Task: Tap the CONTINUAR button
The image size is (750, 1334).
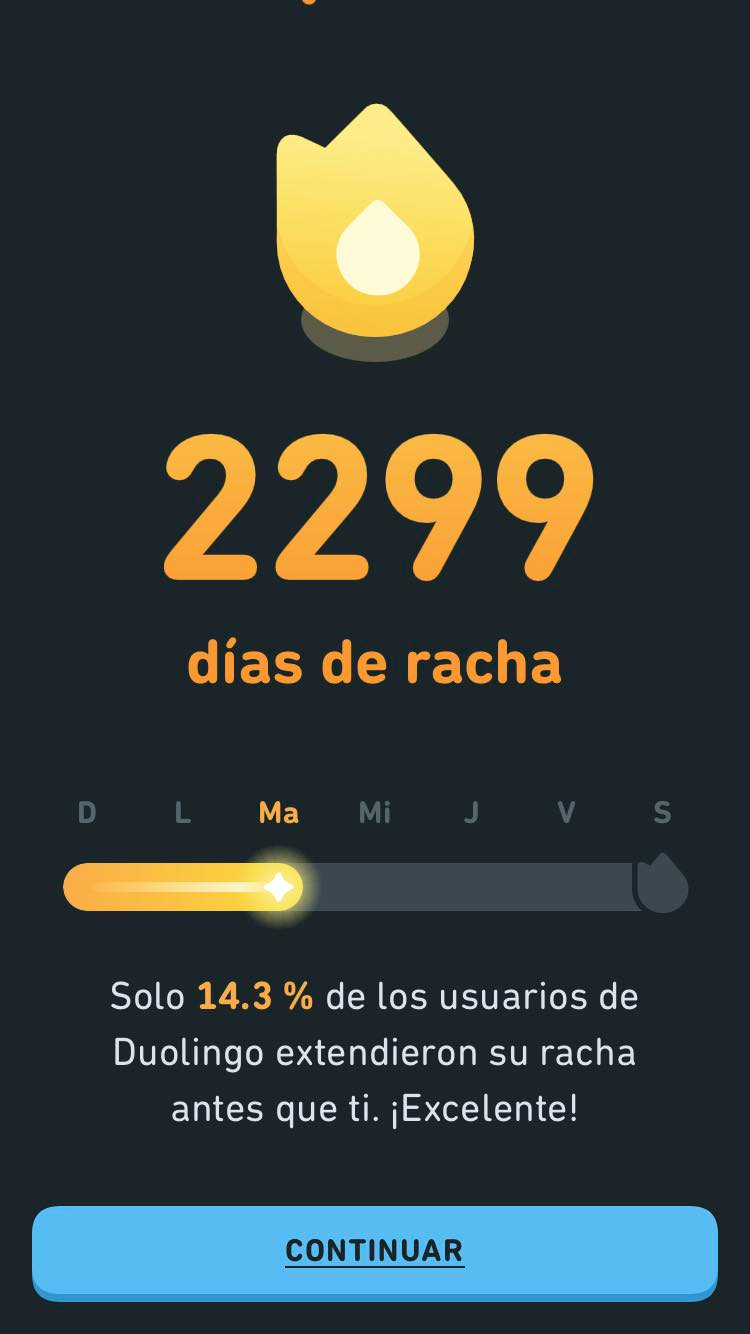Action: click(375, 1253)
